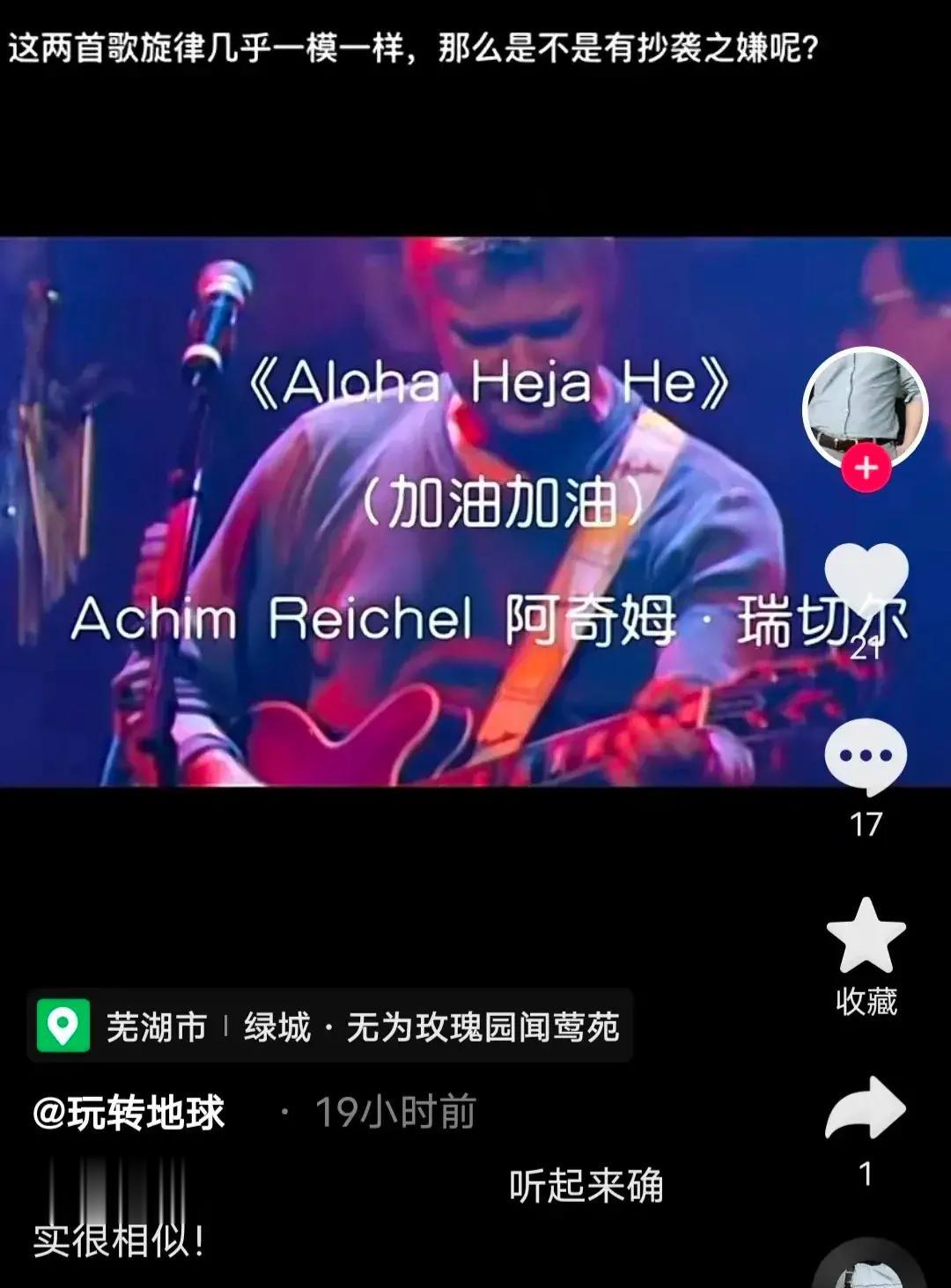
Task: Open the @玩转地球 username profile
Action: coord(129,1113)
